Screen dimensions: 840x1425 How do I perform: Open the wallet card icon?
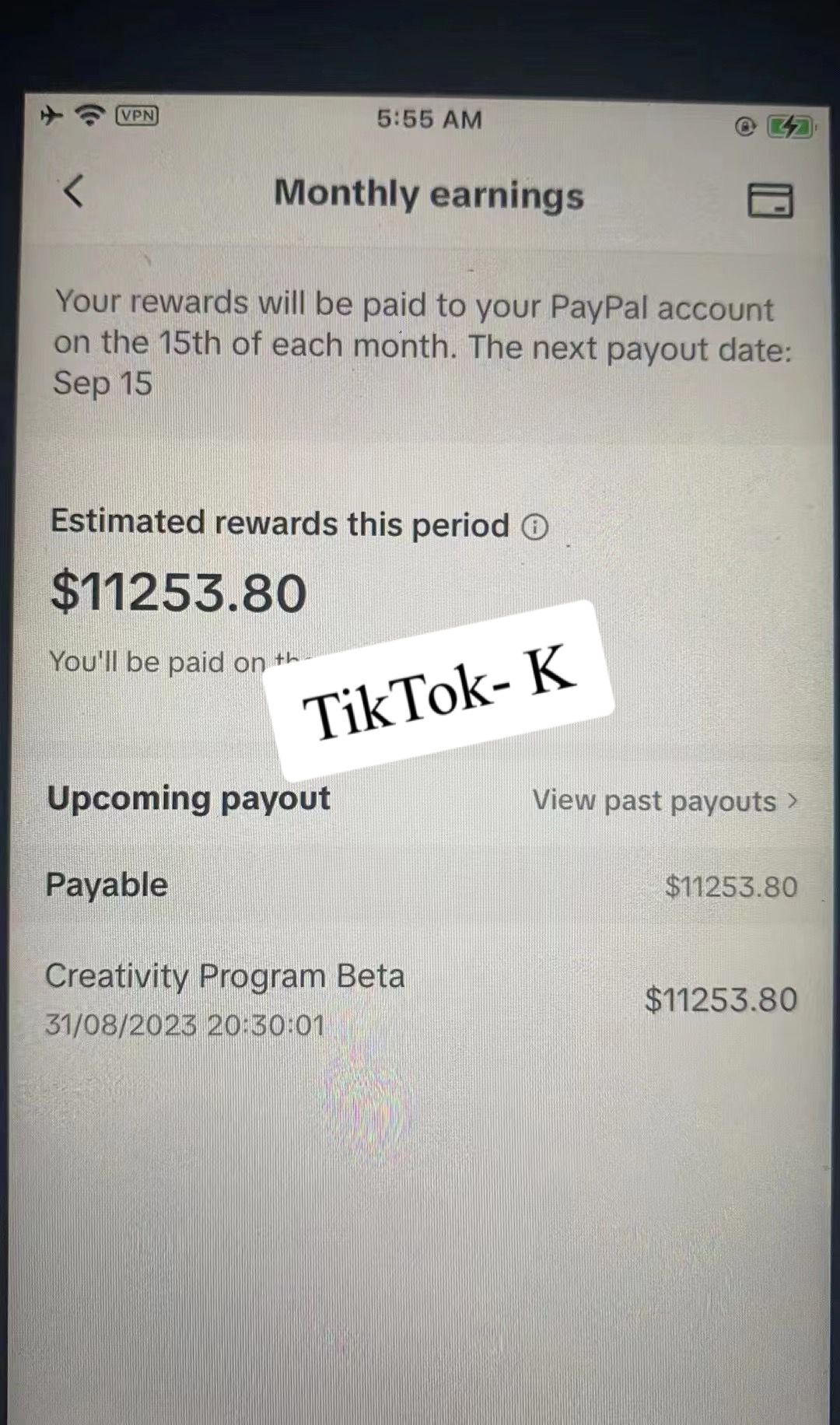[x=770, y=200]
